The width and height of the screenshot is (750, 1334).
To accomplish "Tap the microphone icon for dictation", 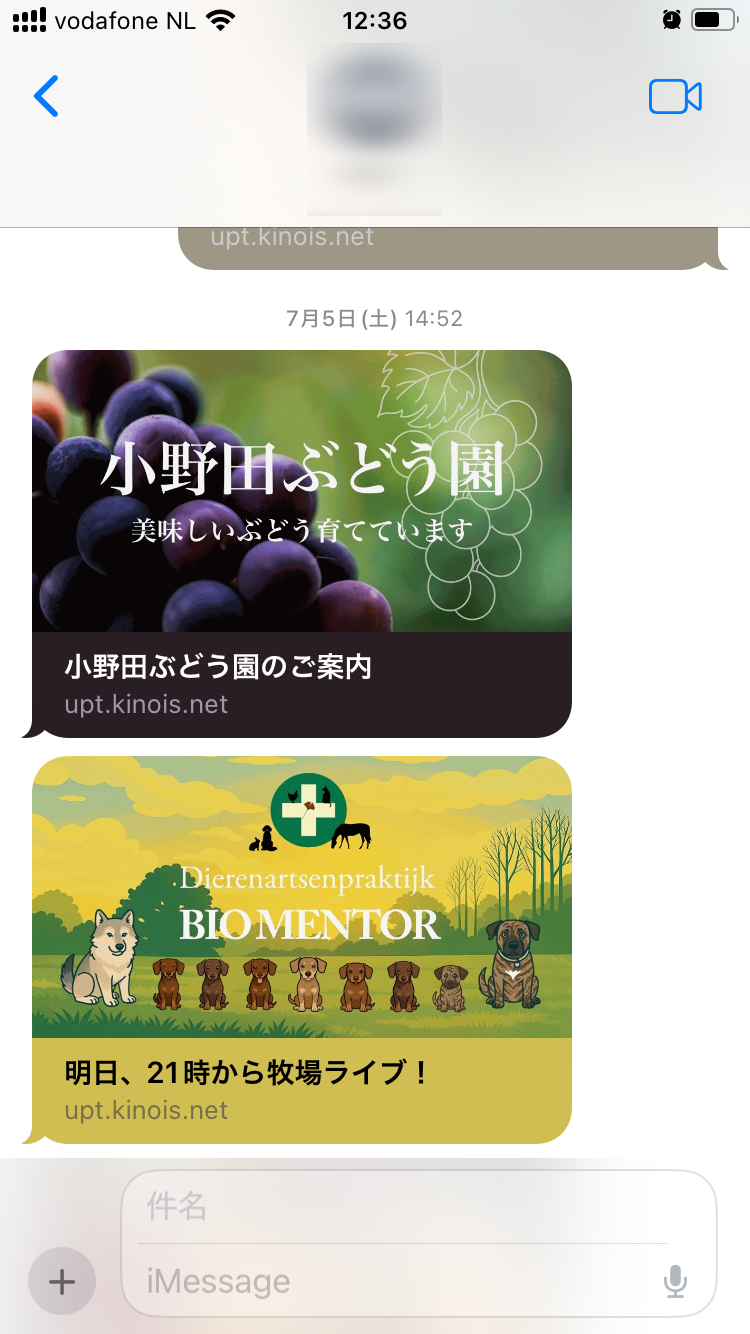I will pos(676,1281).
